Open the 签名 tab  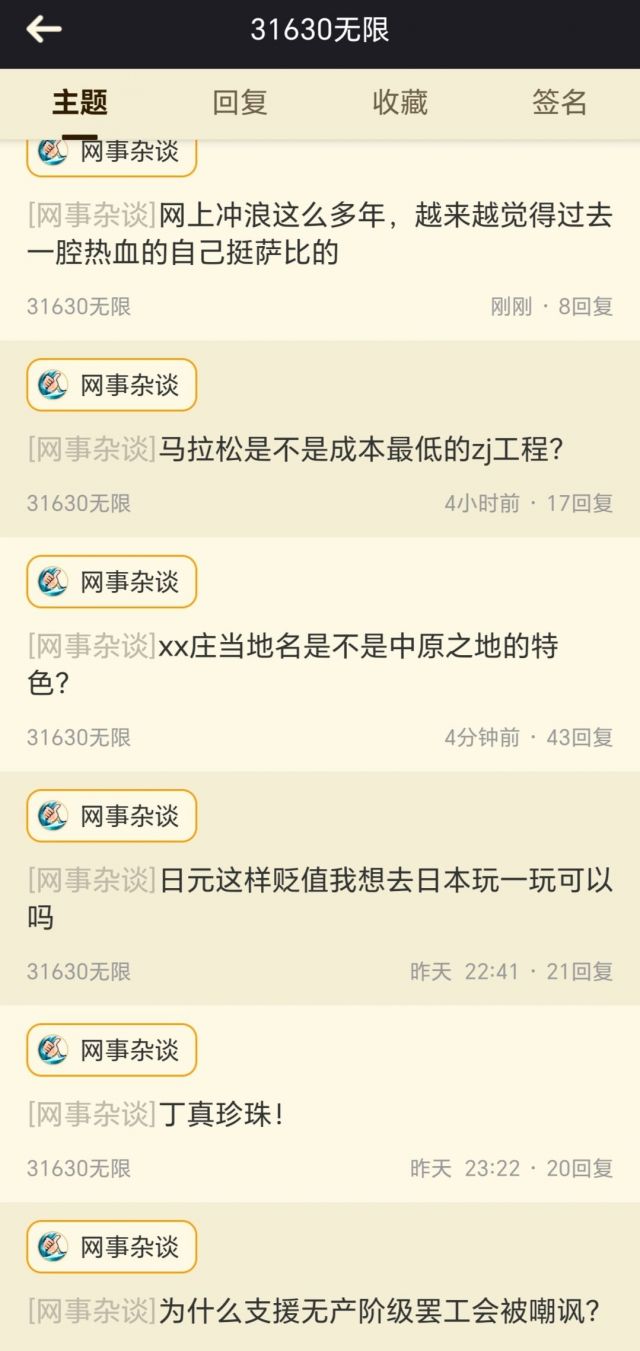click(x=559, y=102)
